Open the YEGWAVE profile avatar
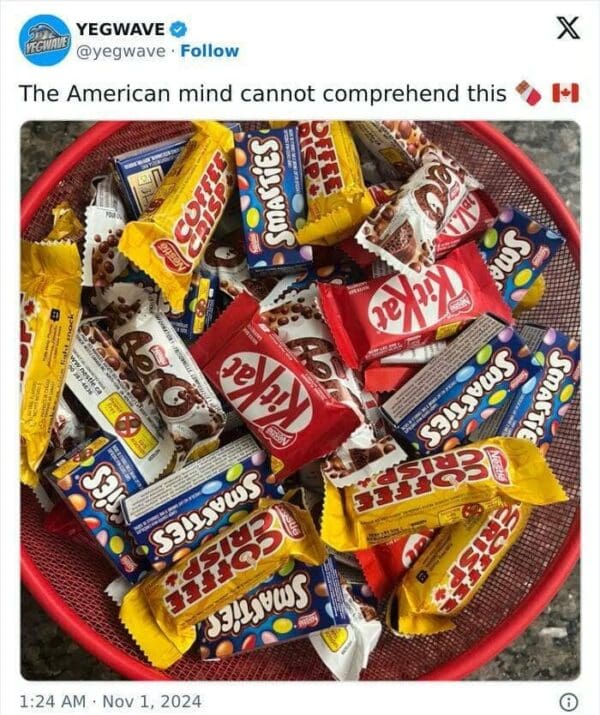The image size is (600, 715). pos(44,40)
